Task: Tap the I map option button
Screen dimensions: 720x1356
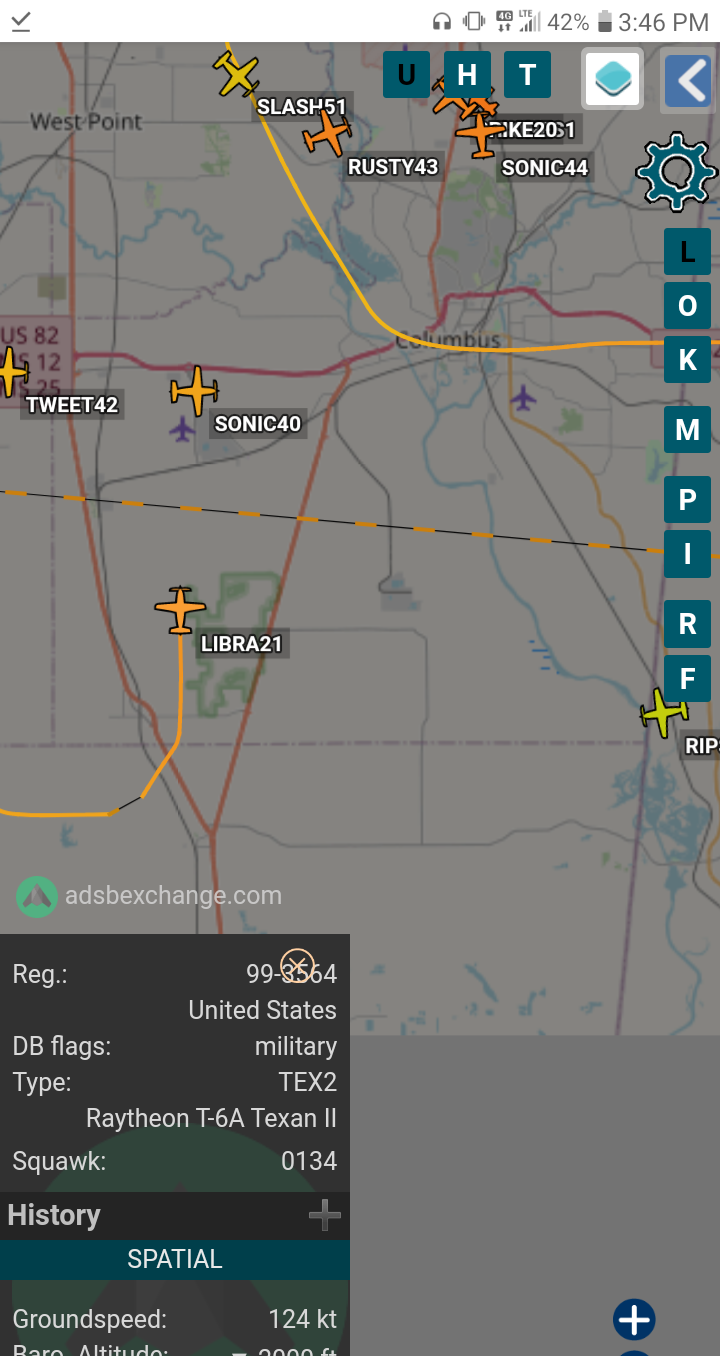Action: point(687,554)
